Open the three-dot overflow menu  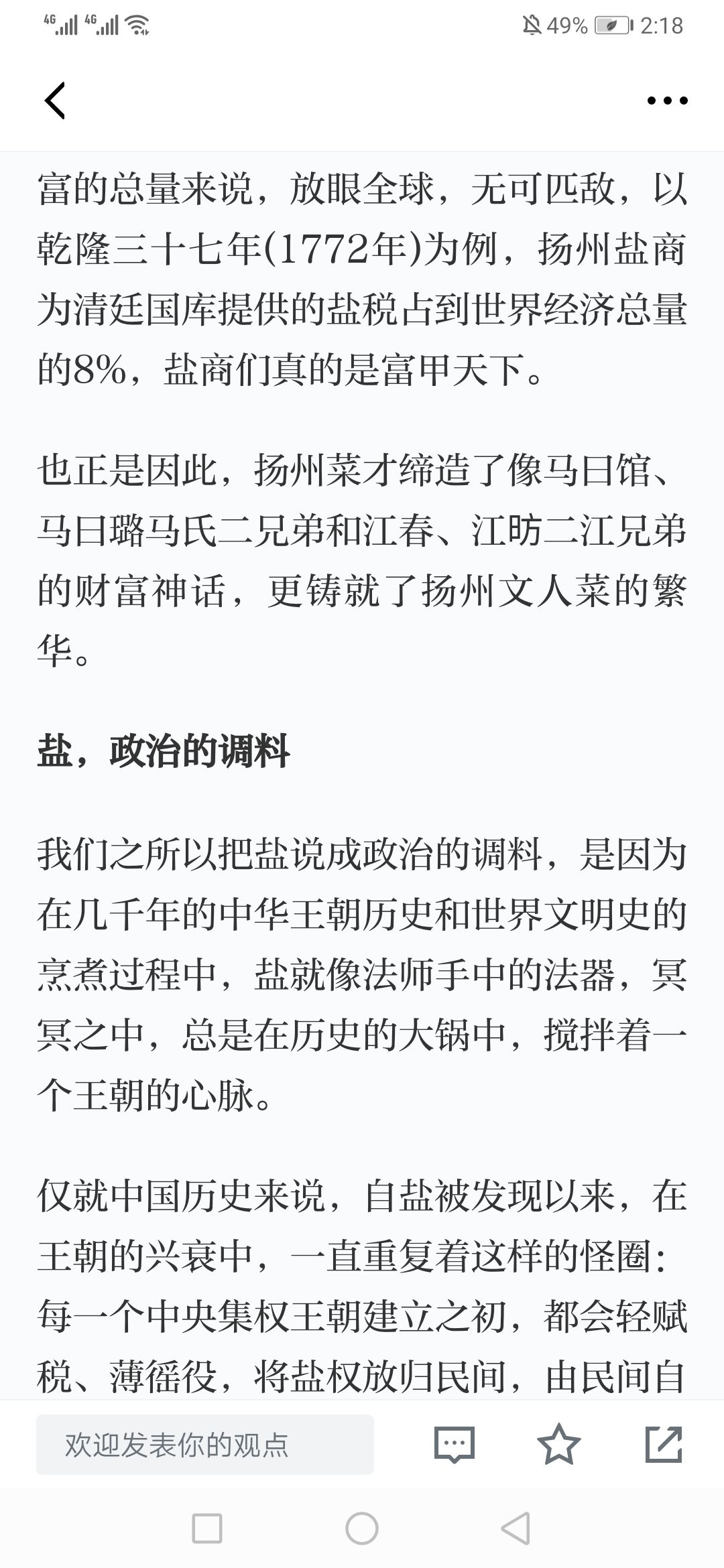[x=667, y=101]
